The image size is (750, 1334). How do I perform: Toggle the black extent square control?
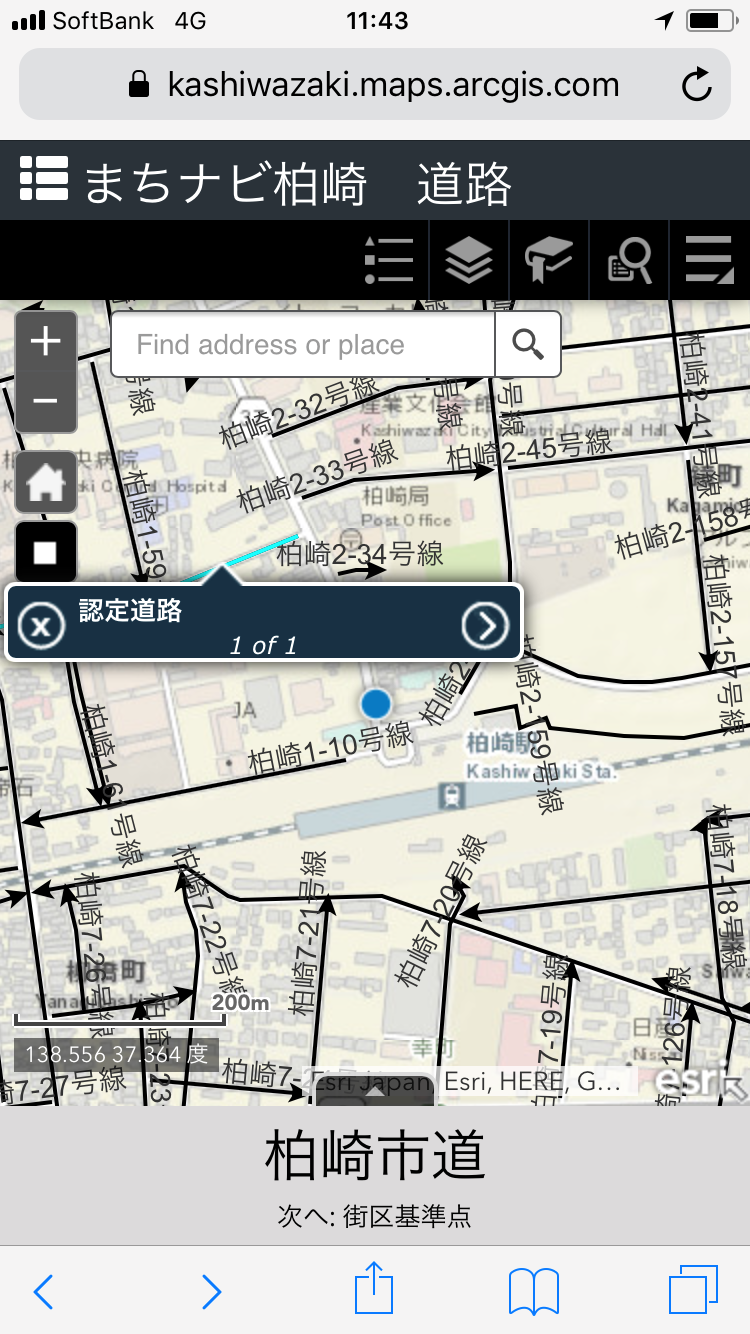(x=45, y=550)
